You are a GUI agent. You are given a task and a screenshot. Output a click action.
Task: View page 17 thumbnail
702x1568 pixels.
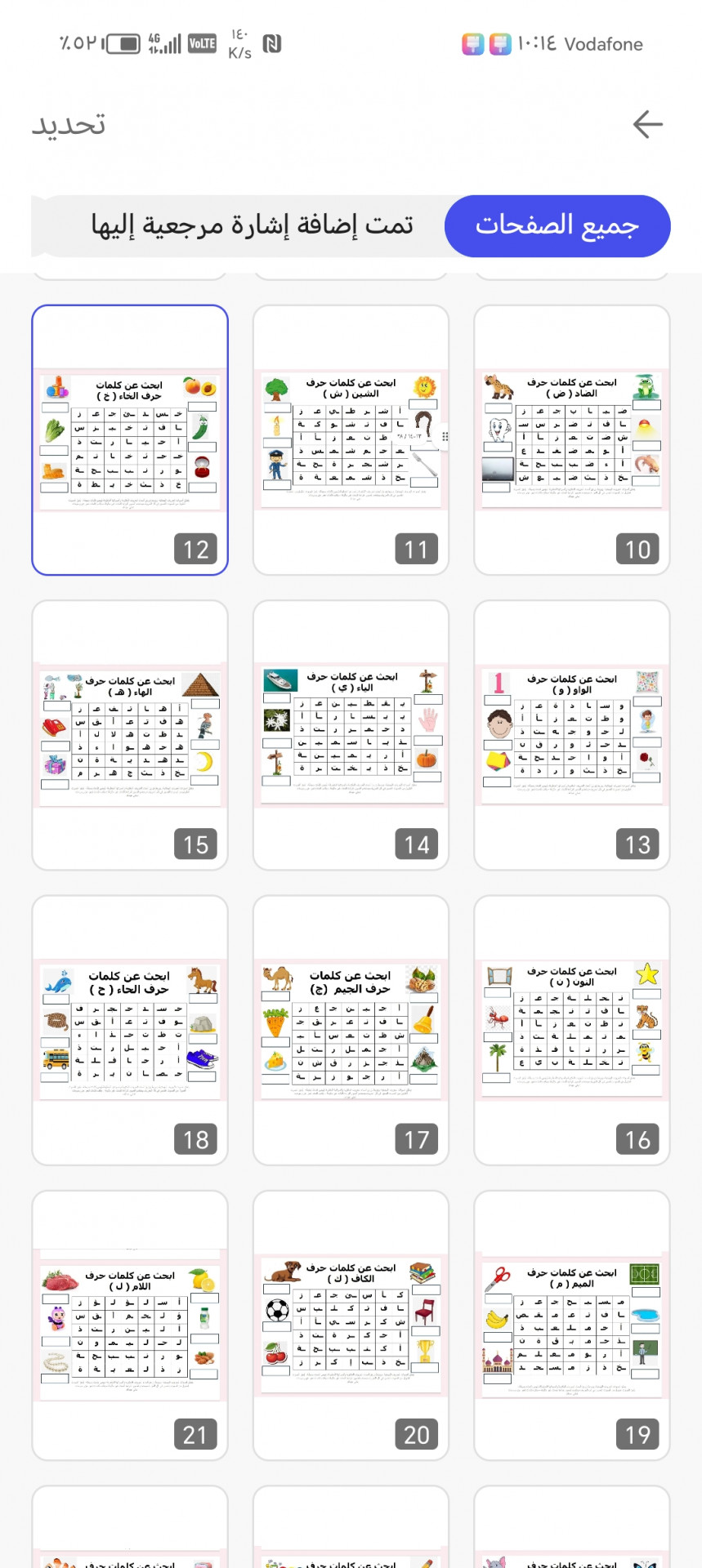pyautogui.click(x=351, y=1030)
